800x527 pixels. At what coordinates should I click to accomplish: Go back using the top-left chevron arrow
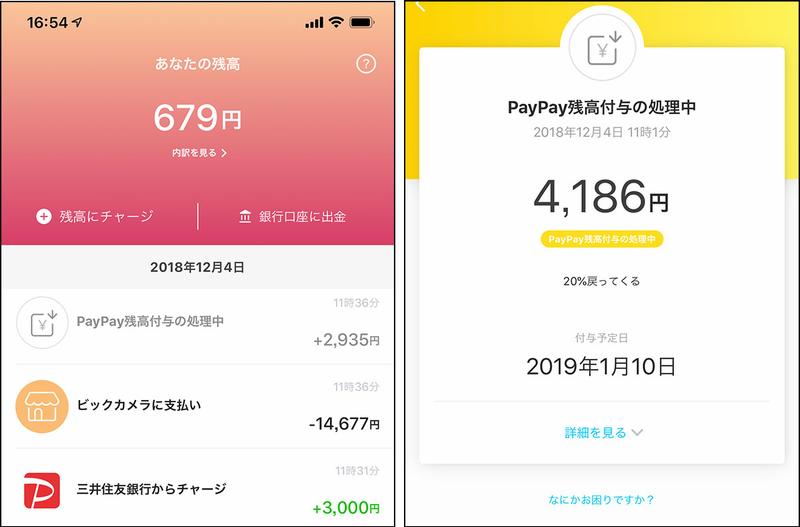tap(421, 7)
